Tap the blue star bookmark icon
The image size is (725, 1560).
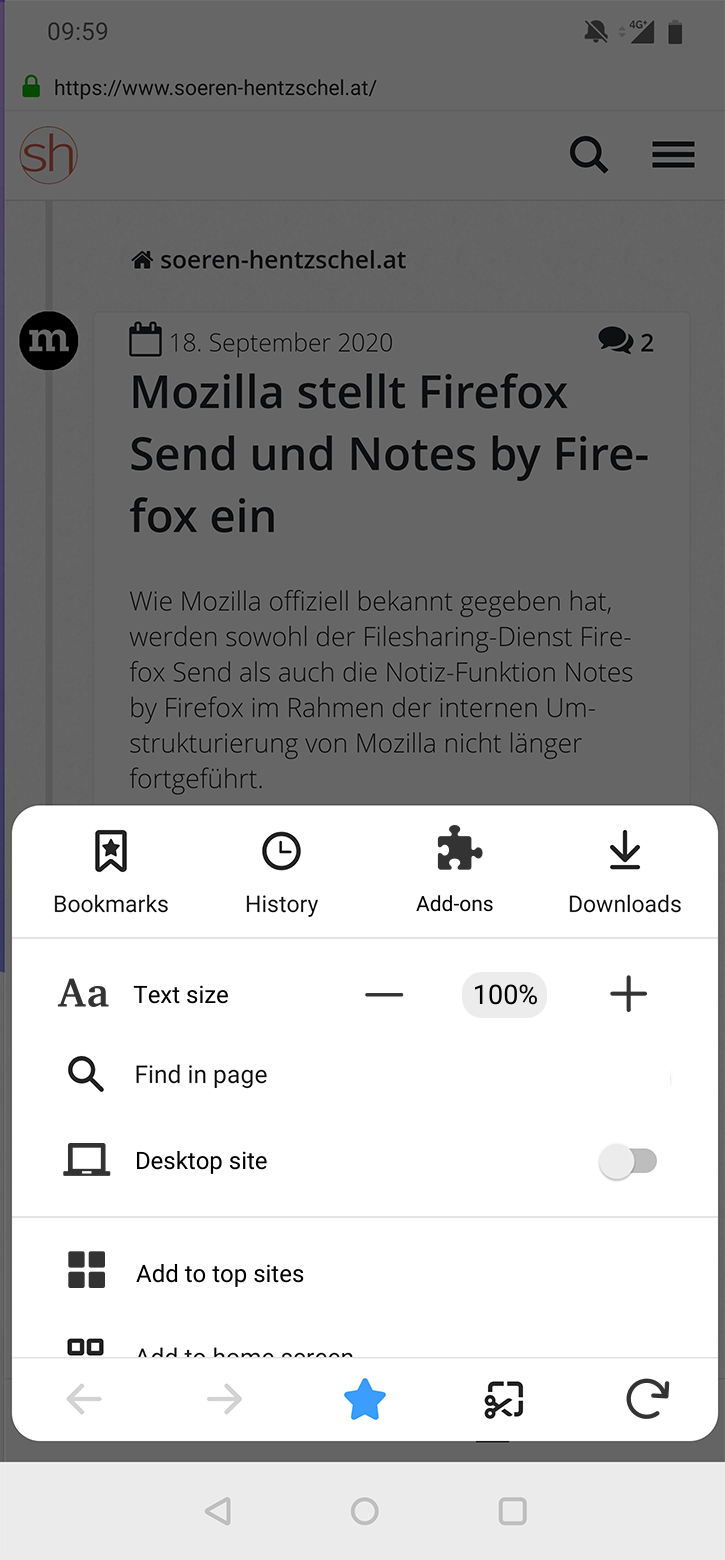point(364,1400)
